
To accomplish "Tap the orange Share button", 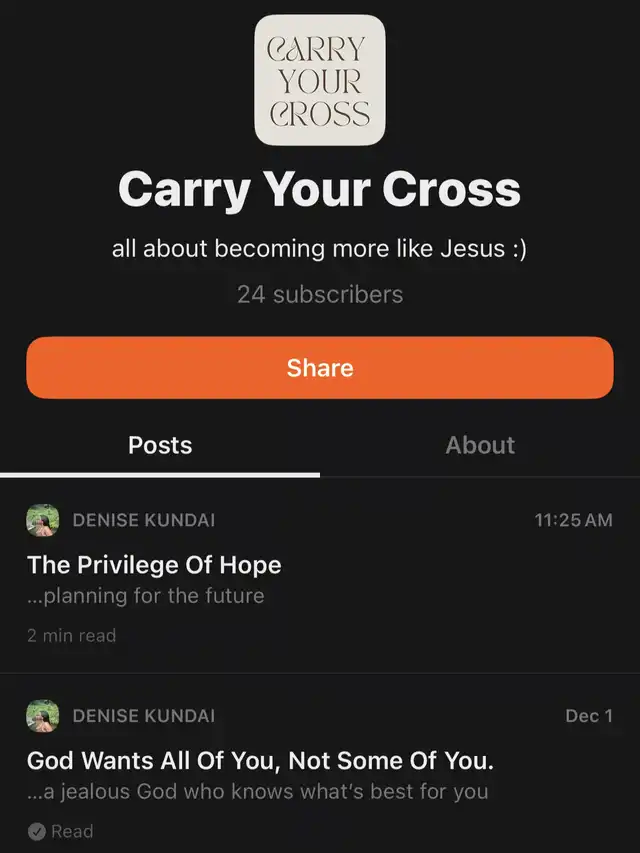I will (320, 368).
